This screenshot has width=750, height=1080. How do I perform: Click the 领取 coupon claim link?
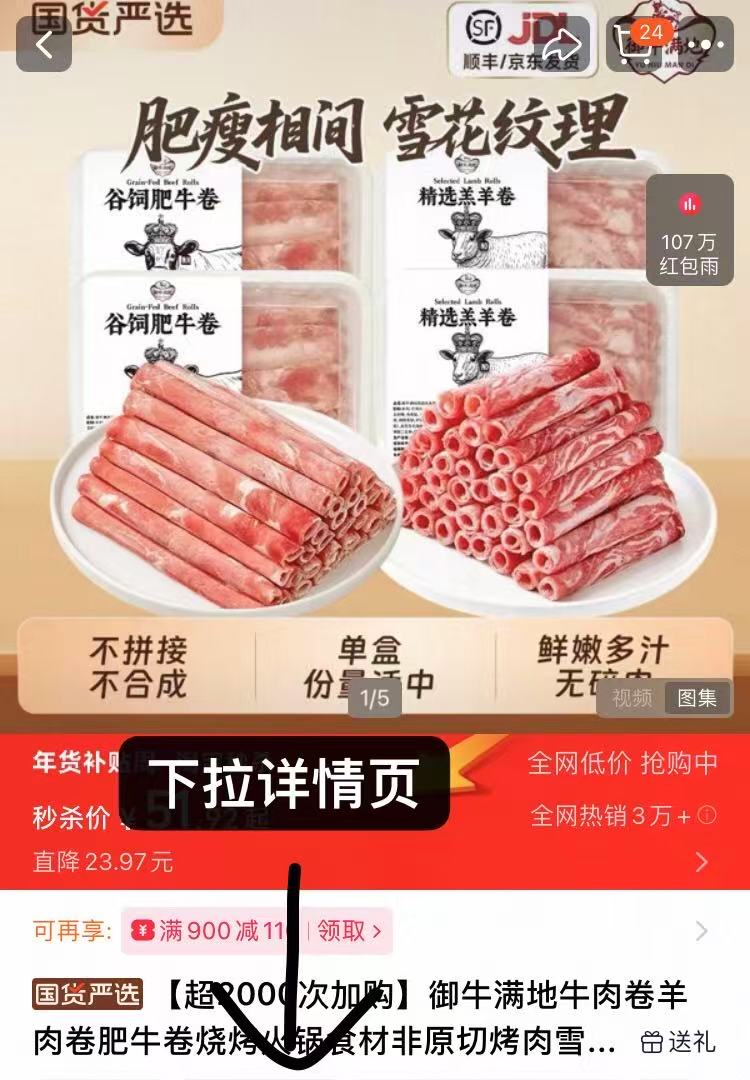(340, 928)
